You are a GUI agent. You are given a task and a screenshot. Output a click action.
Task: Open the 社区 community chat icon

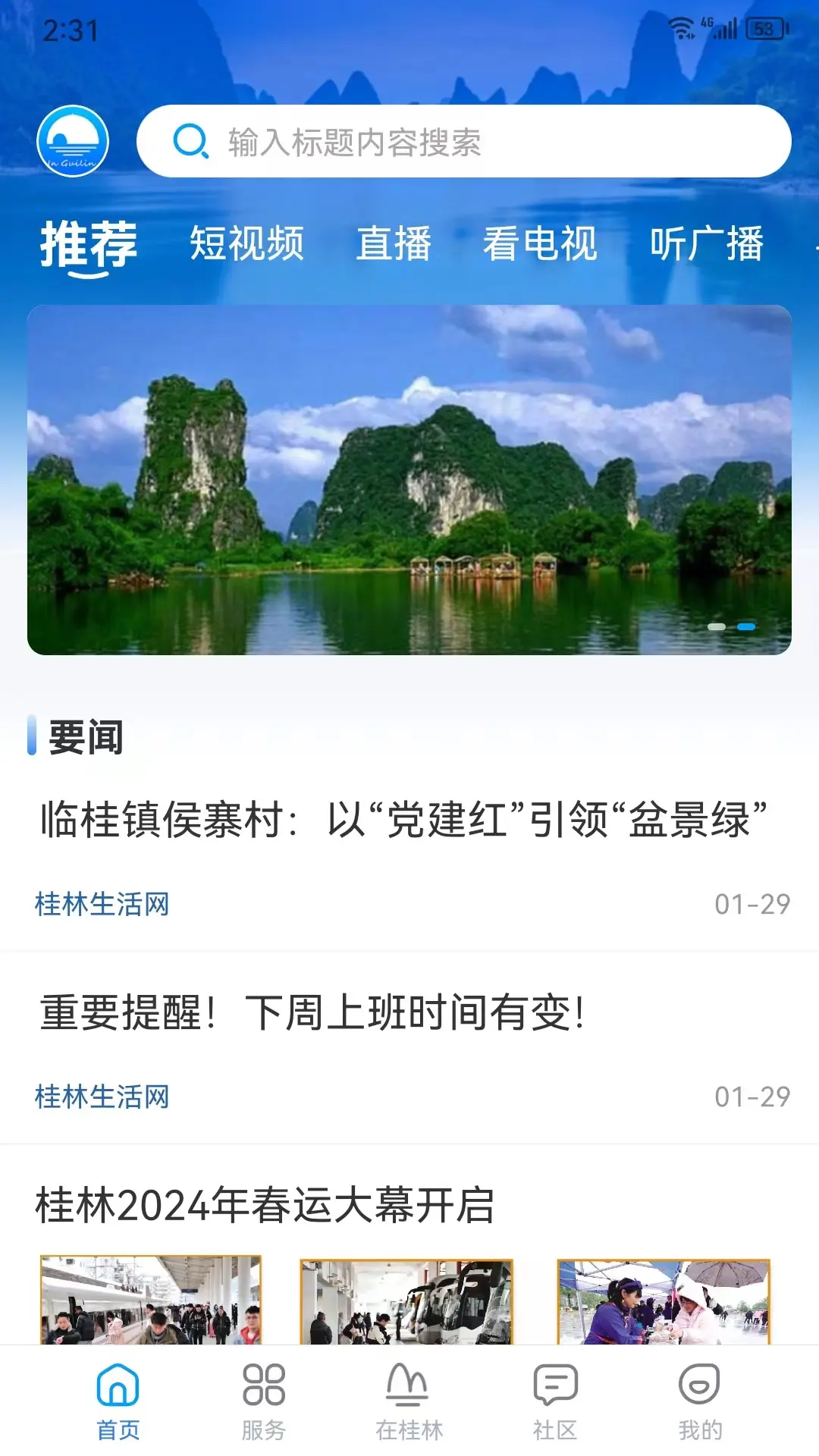tap(555, 1395)
